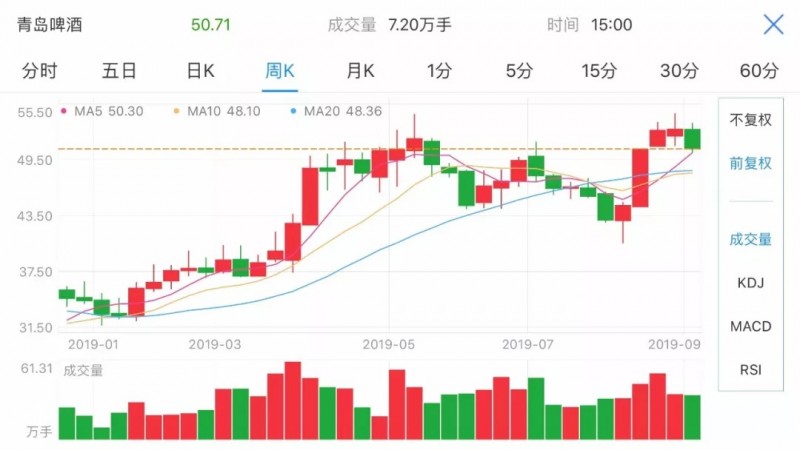Select the 周K weekly candlestick tab
Image resolution: width=800 pixels, height=450 pixels.
(279, 71)
